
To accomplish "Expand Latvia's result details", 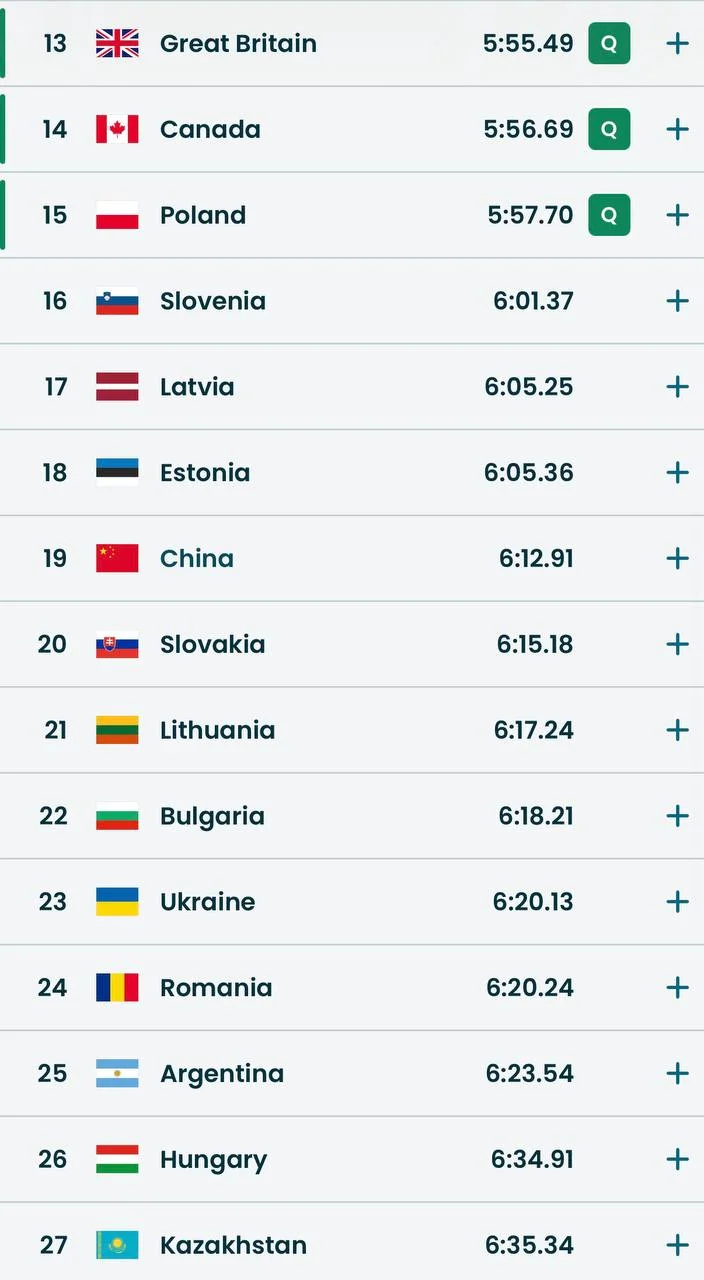I will (x=677, y=387).
